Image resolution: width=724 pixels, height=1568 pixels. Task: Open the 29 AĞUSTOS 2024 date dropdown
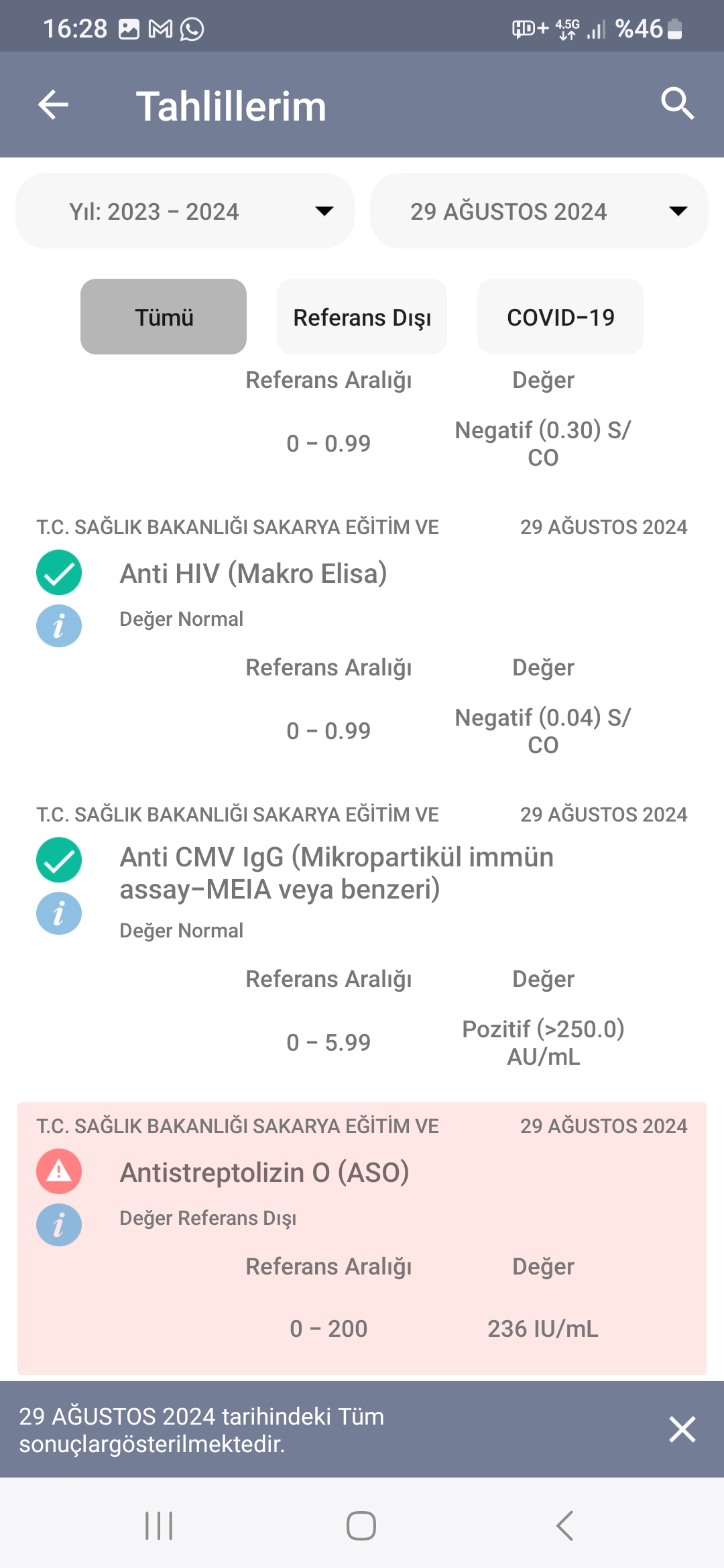pyautogui.click(x=539, y=211)
